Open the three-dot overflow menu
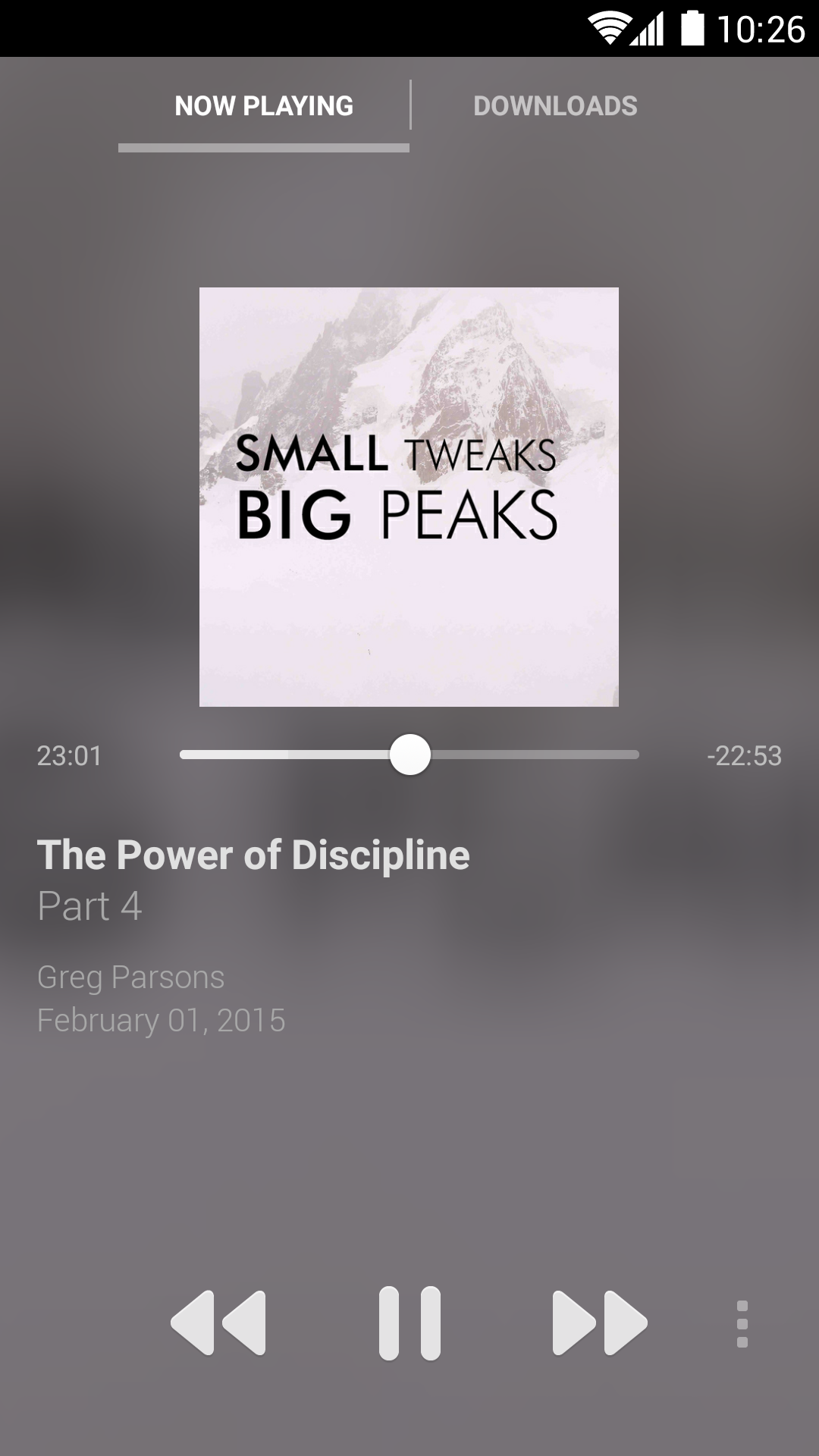Screen dimensions: 819x1456 [742, 1324]
